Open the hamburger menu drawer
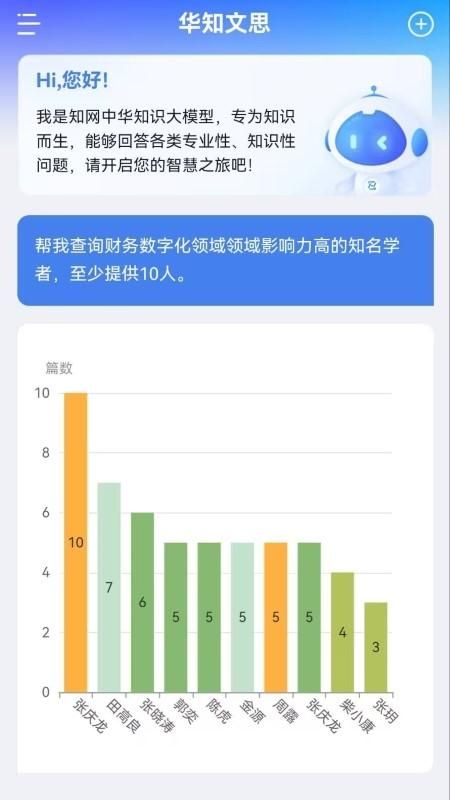 pyautogui.click(x=28, y=24)
